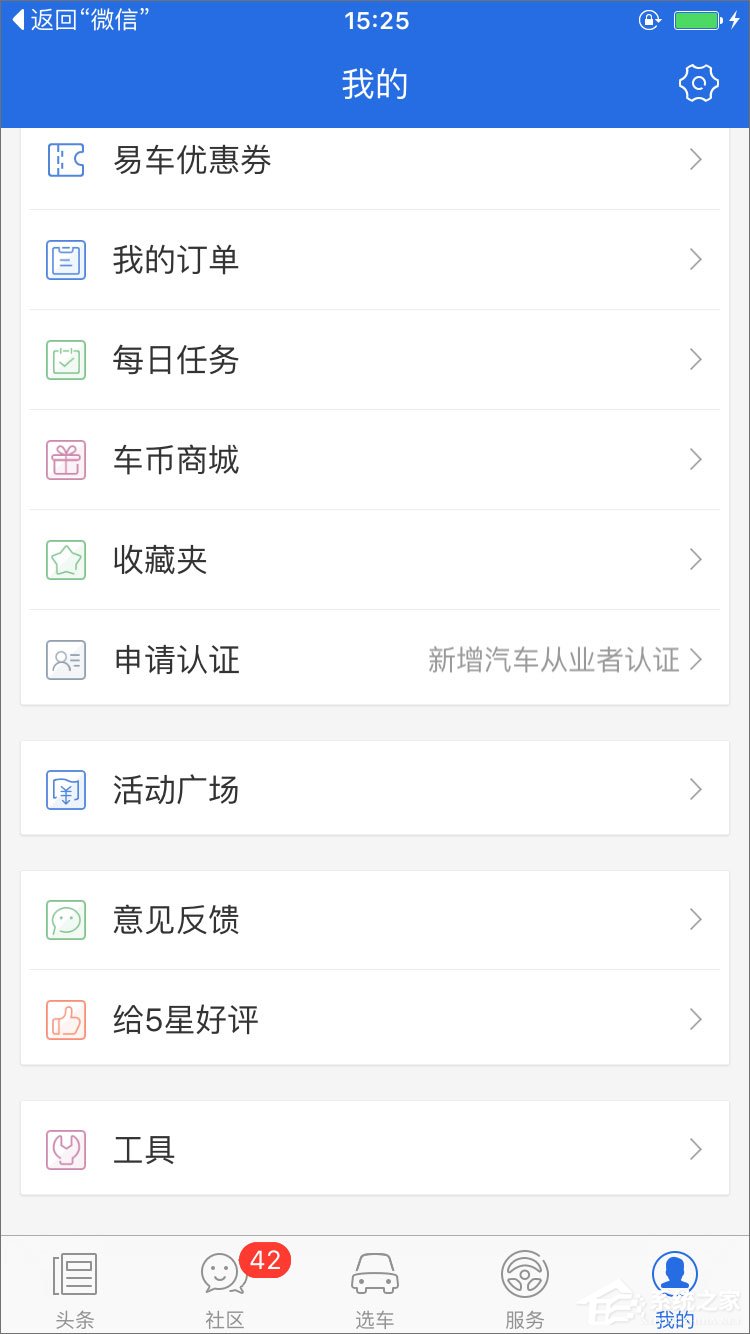Open 意见反馈 feedback

click(x=374, y=920)
